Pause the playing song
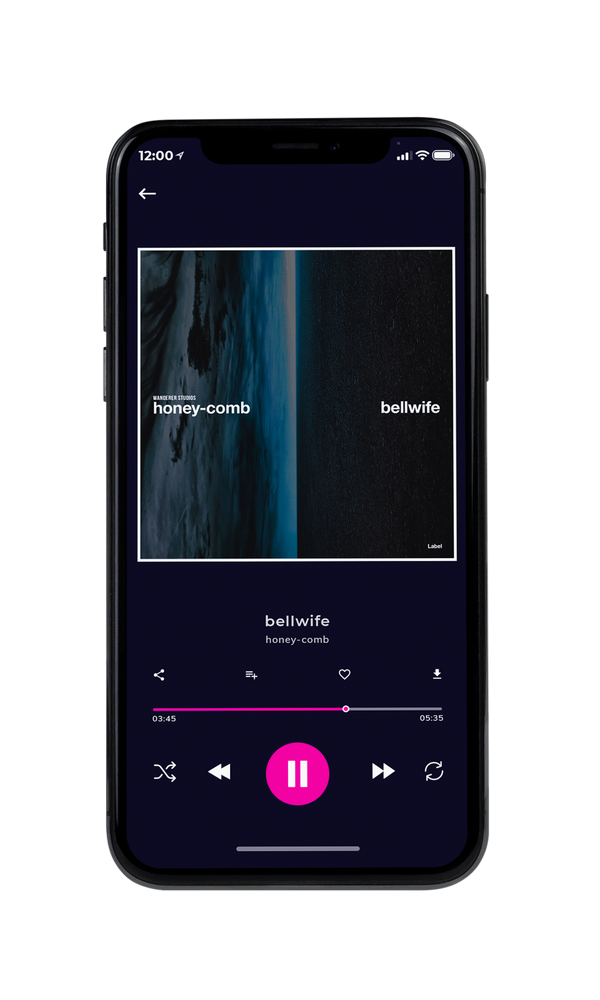Image resolution: width=600 pixels, height=1000 pixels. tap(297, 774)
